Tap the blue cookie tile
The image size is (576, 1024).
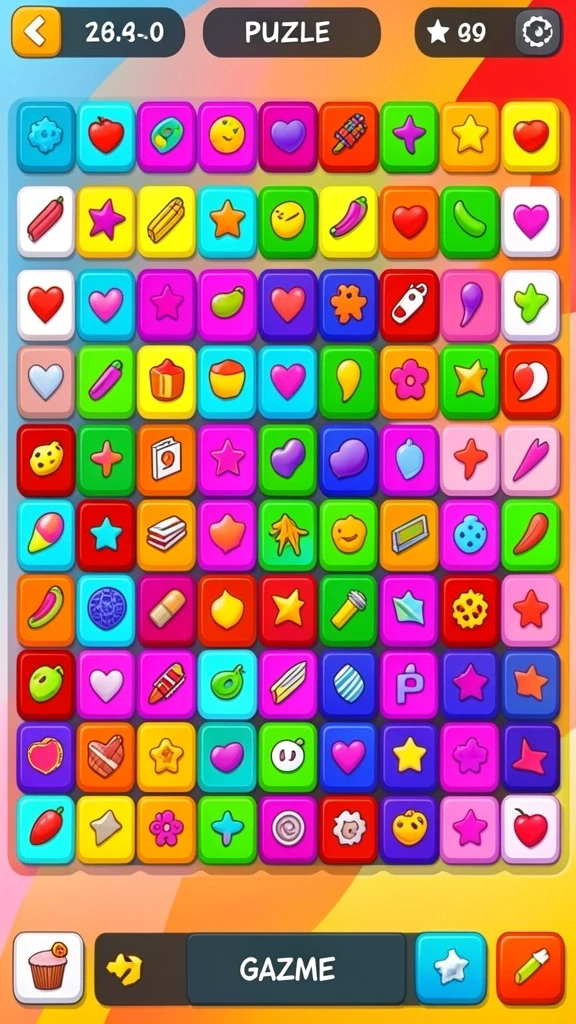pyautogui.click(x=470, y=536)
